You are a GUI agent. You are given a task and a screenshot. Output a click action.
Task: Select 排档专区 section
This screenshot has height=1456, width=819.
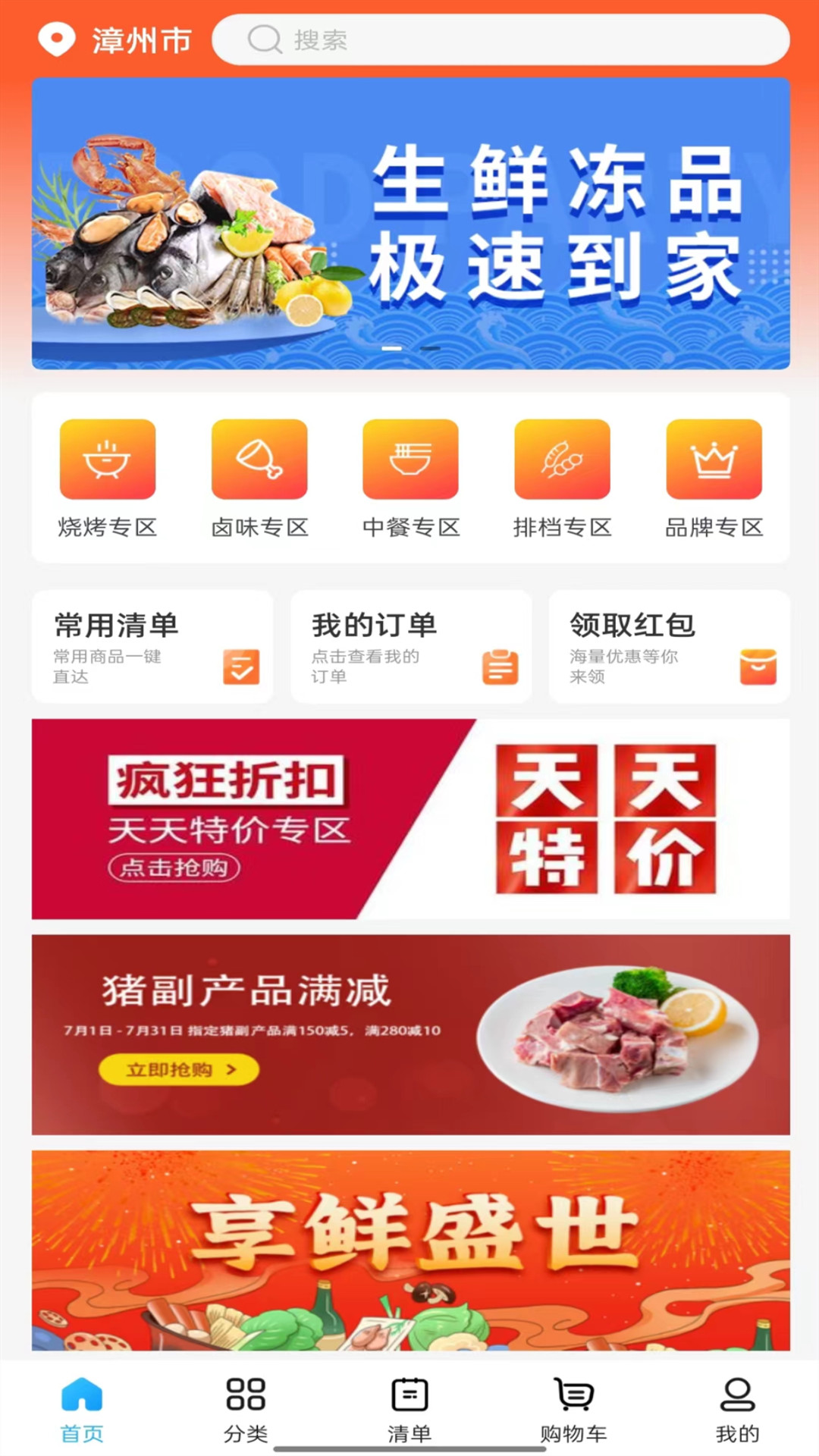click(x=562, y=478)
